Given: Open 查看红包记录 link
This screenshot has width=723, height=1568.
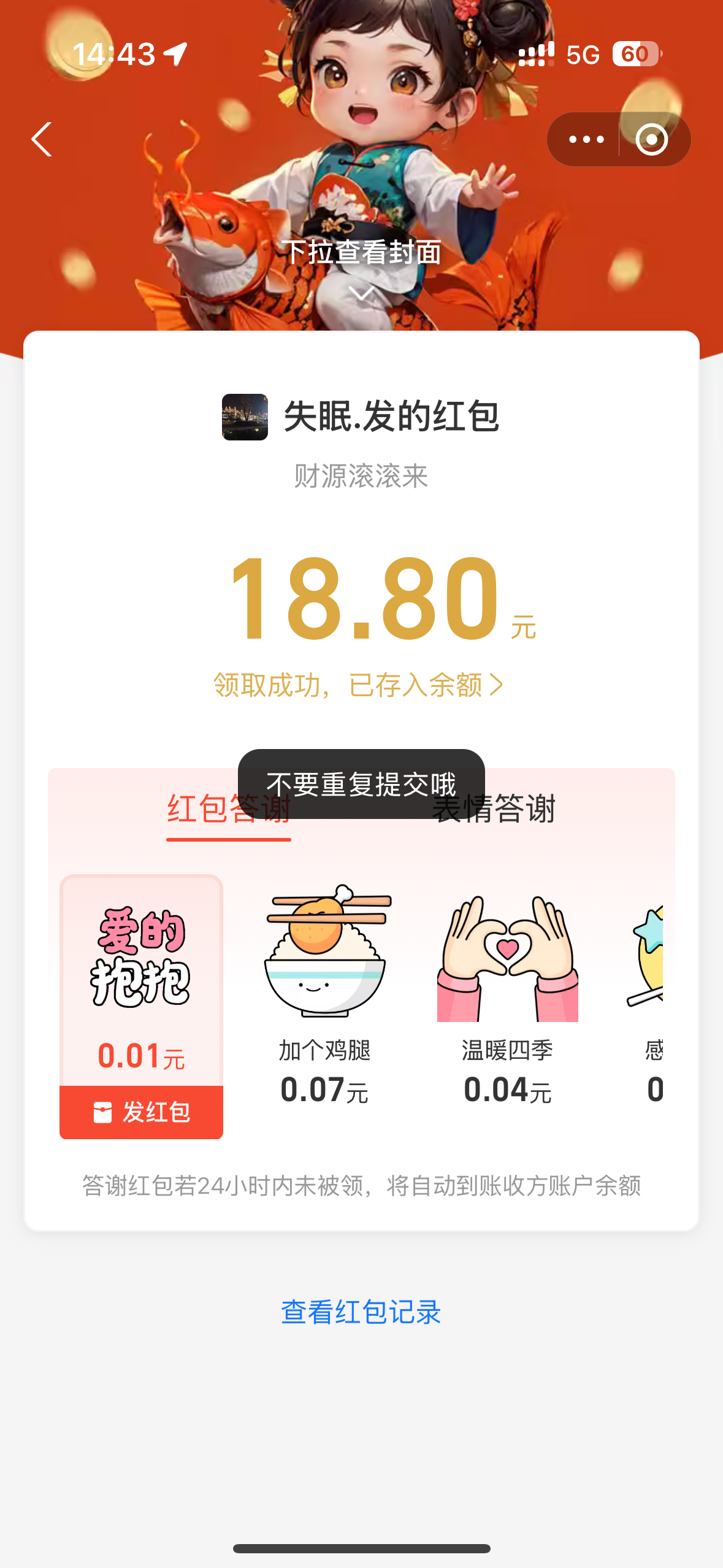Looking at the screenshot, I should [x=361, y=1312].
